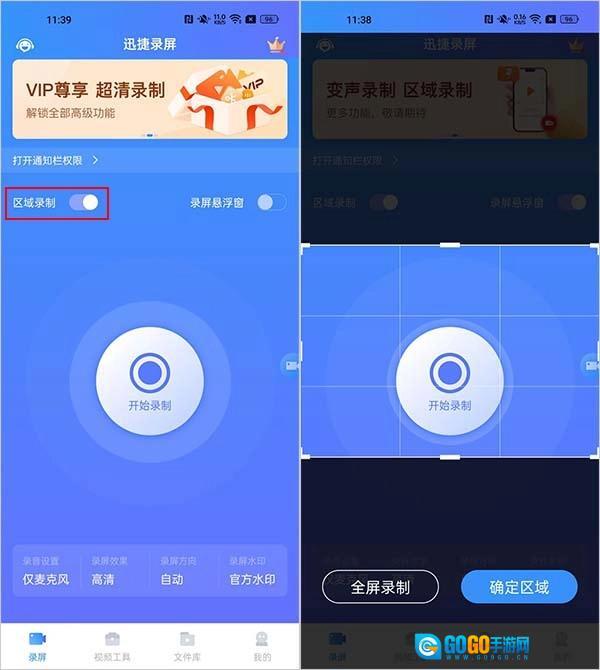This screenshot has height=670, width=600.
Task: Choose 全屏录制 full-screen recording
Action: [x=380, y=587]
